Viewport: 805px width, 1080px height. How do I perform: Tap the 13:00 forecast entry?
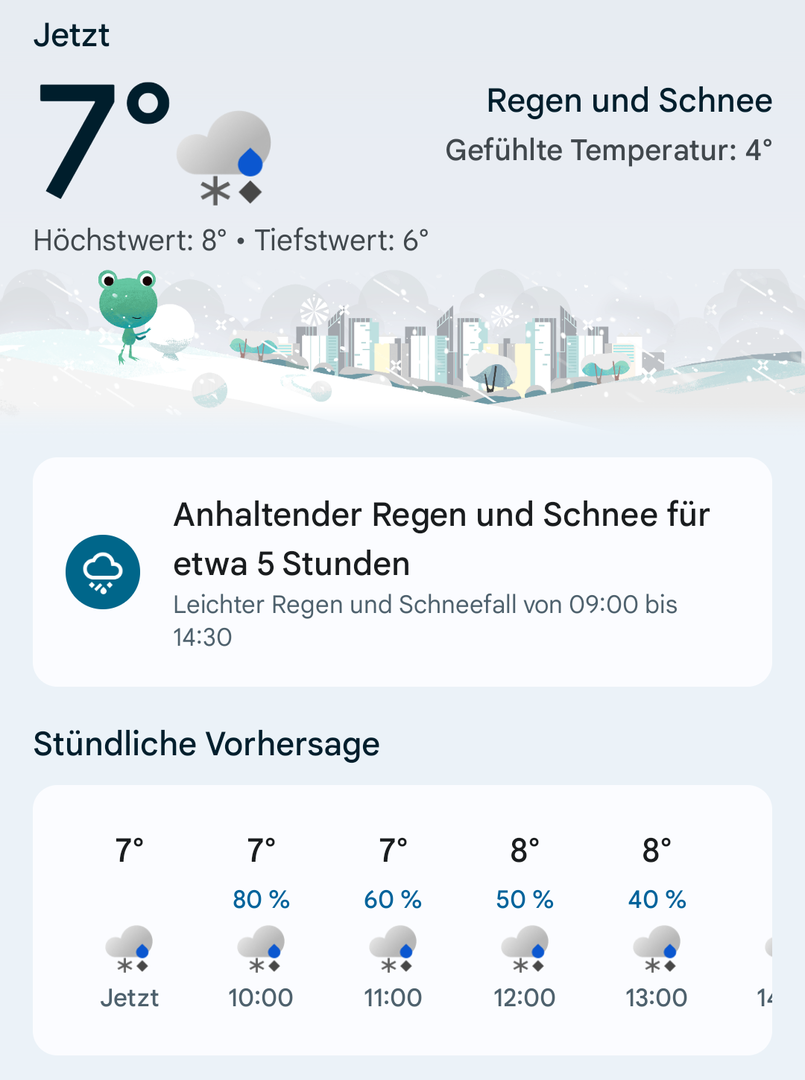(x=657, y=922)
